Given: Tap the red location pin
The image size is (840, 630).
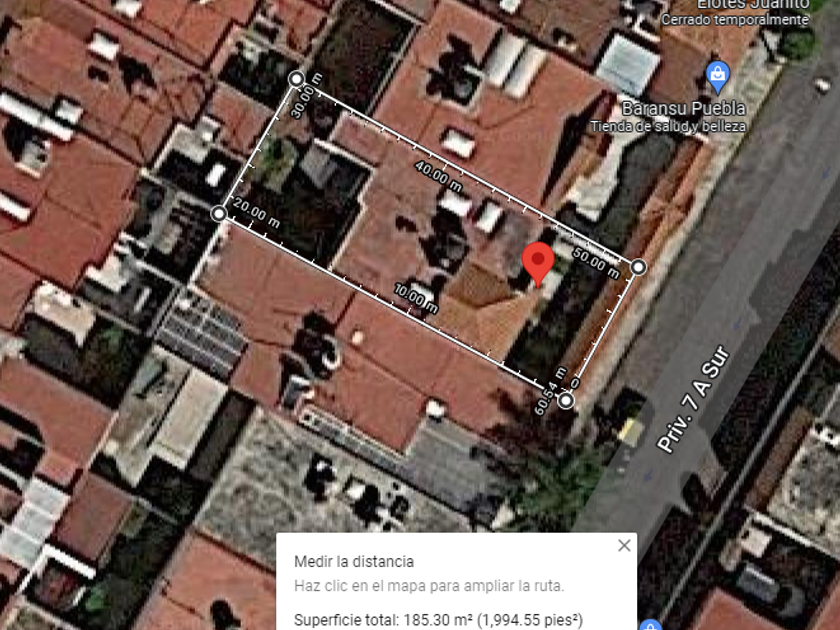Looking at the screenshot, I should [539, 262].
